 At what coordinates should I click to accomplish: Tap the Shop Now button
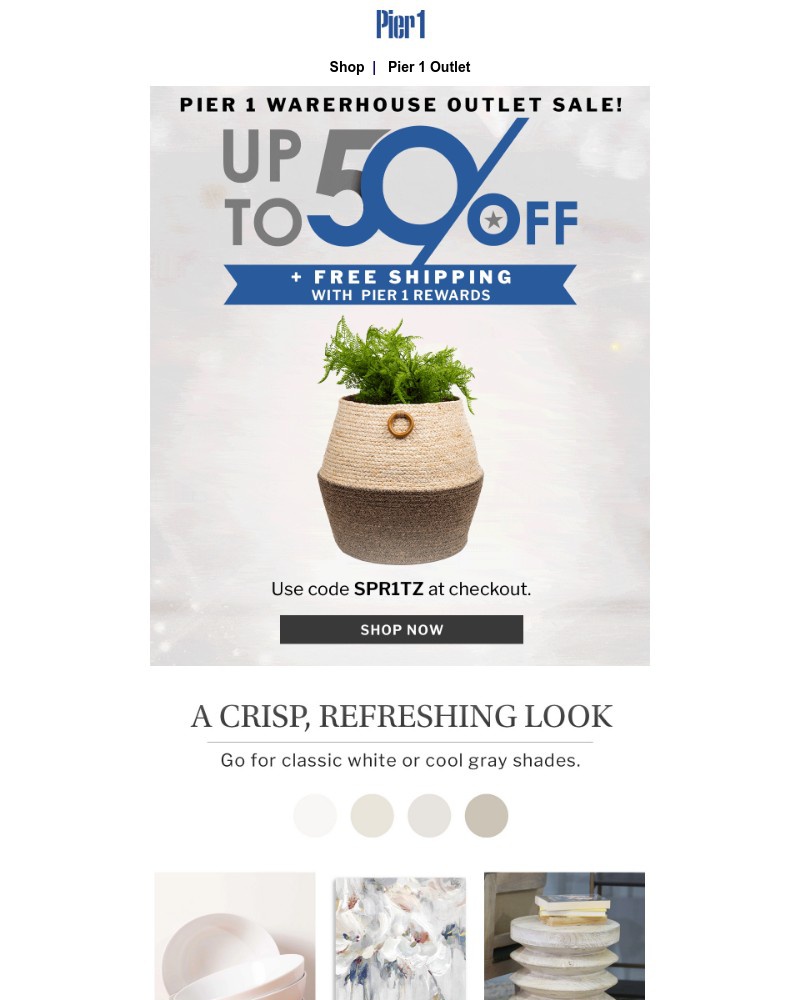pos(401,629)
